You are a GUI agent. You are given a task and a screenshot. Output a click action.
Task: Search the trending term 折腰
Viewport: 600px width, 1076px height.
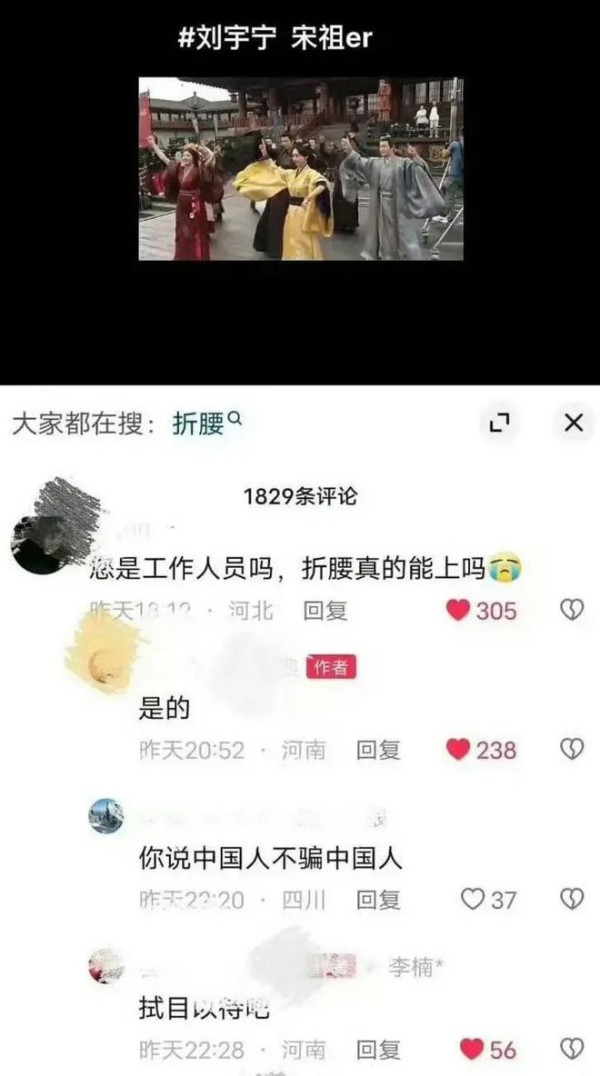click(x=205, y=424)
